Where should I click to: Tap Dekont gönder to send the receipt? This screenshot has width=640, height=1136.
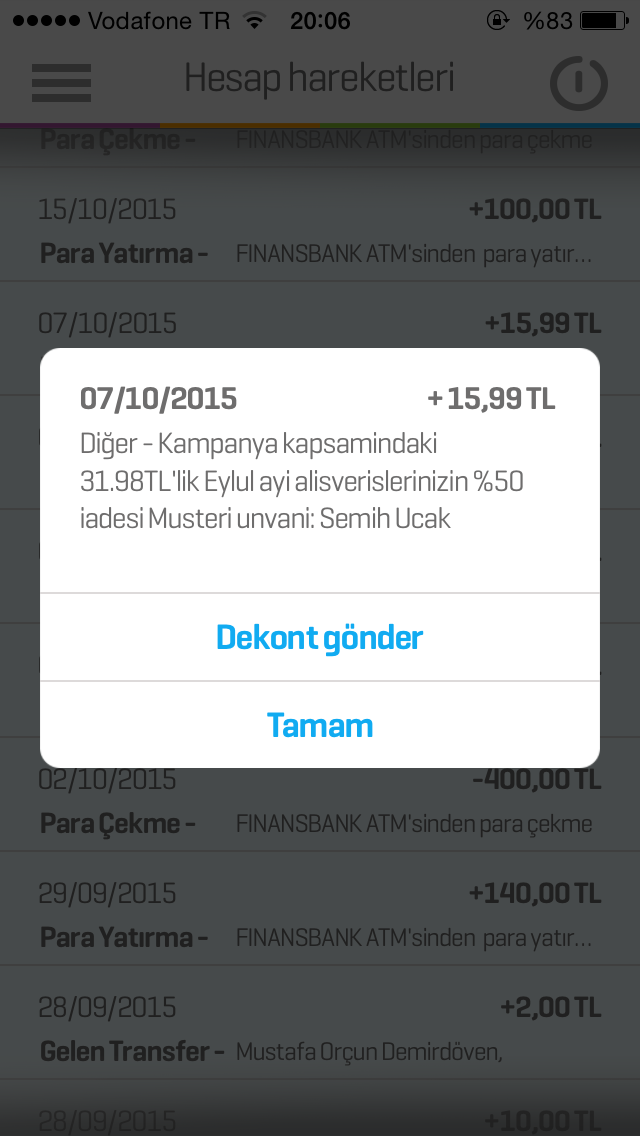tap(320, 638)
